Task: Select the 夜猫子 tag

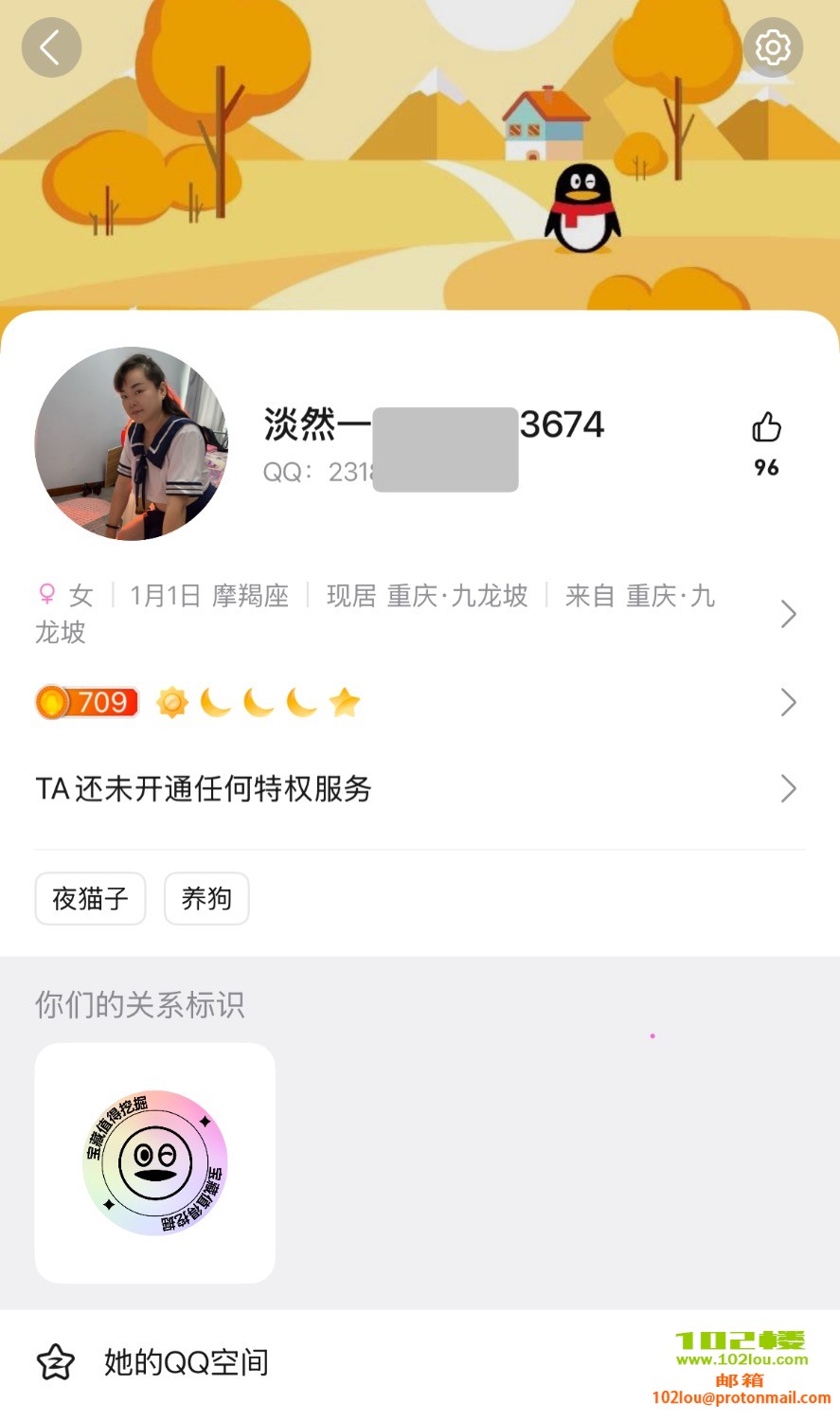Action: pos(91,898)
